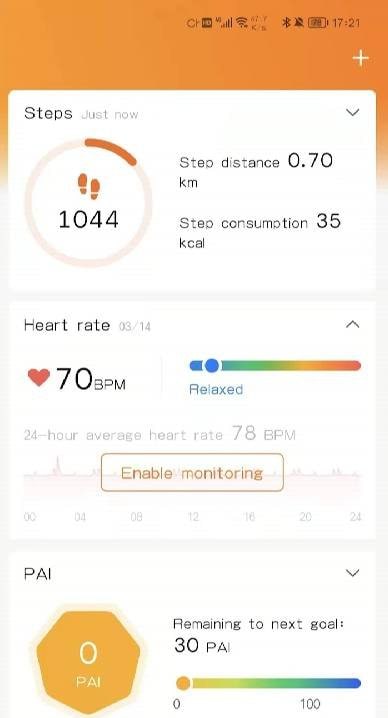This screenshot has width=388, height=718.
Task: Expand the Steps card chevron
Action: click(352, 113)
